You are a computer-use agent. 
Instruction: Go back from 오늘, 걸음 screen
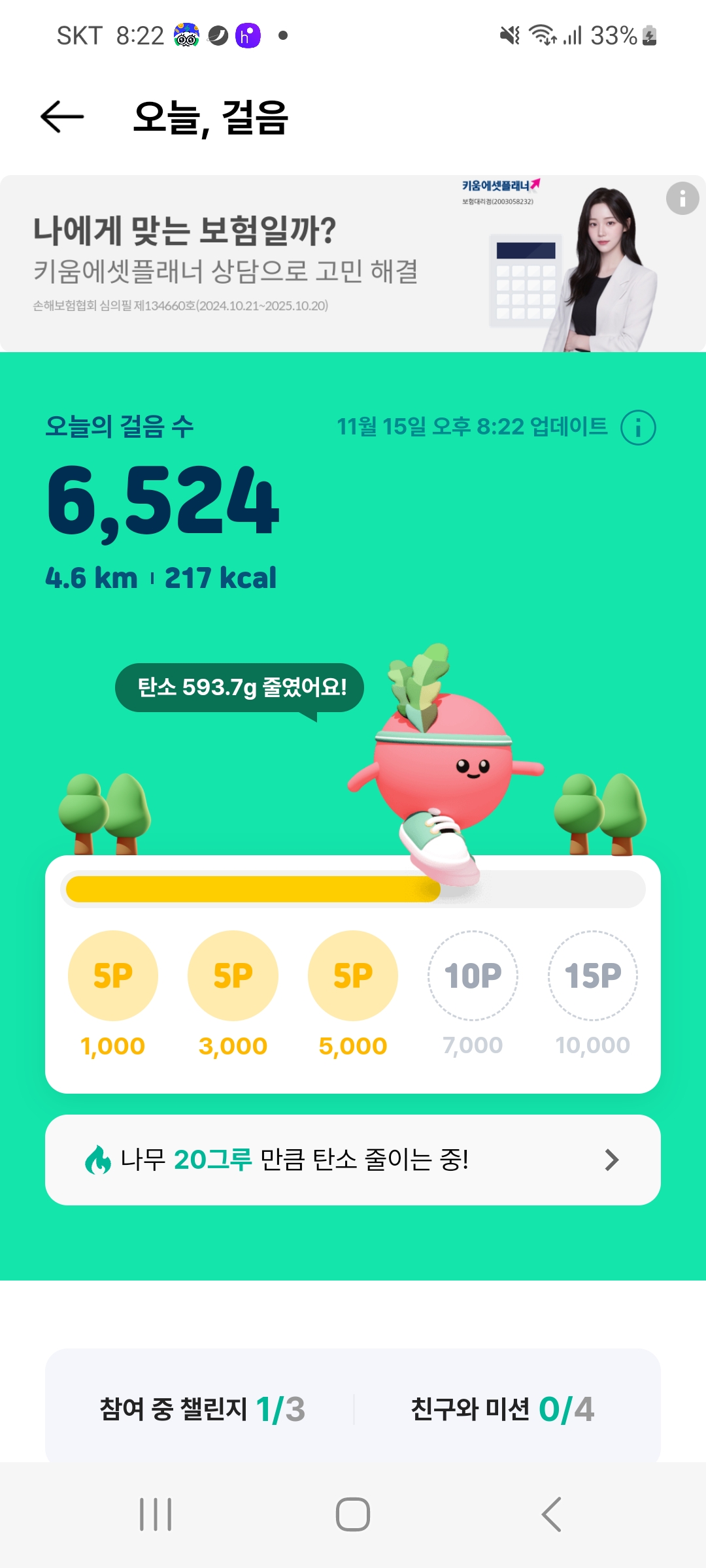62,118
